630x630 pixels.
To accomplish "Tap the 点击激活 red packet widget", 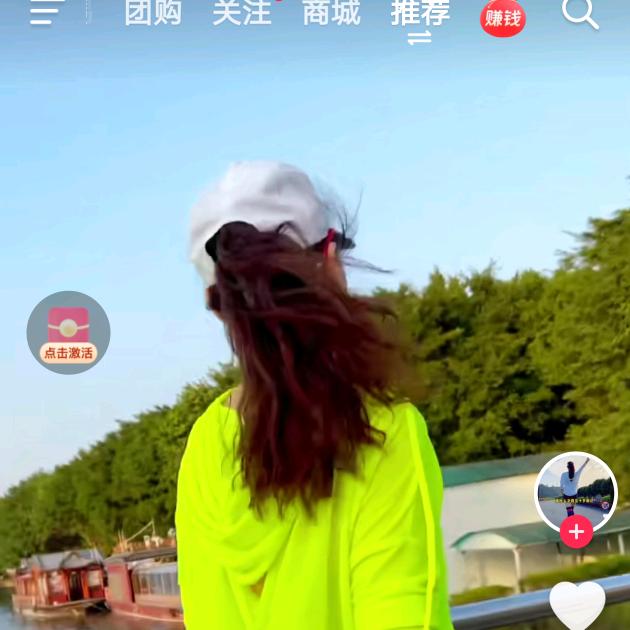I will (x=68, y=332).
